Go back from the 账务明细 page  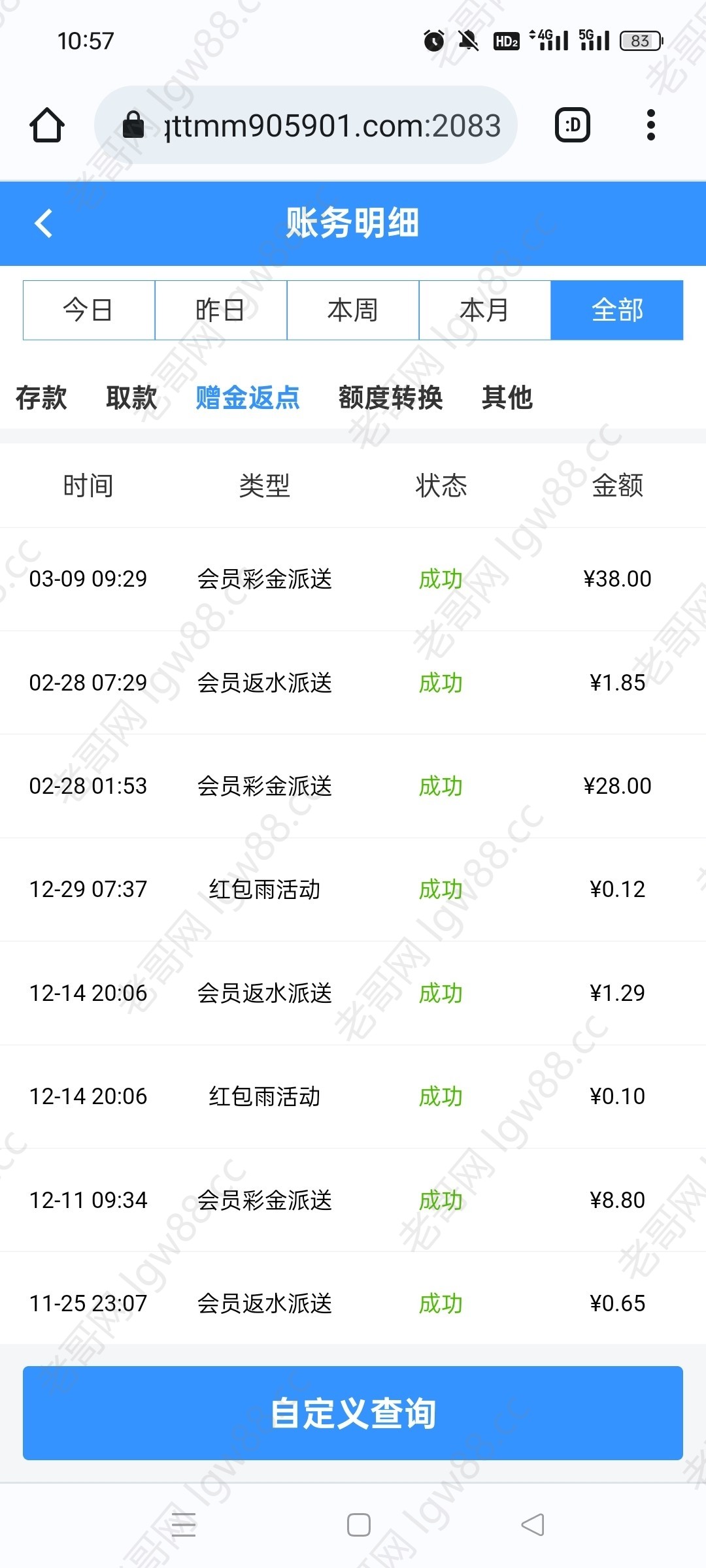coord(43,223)
